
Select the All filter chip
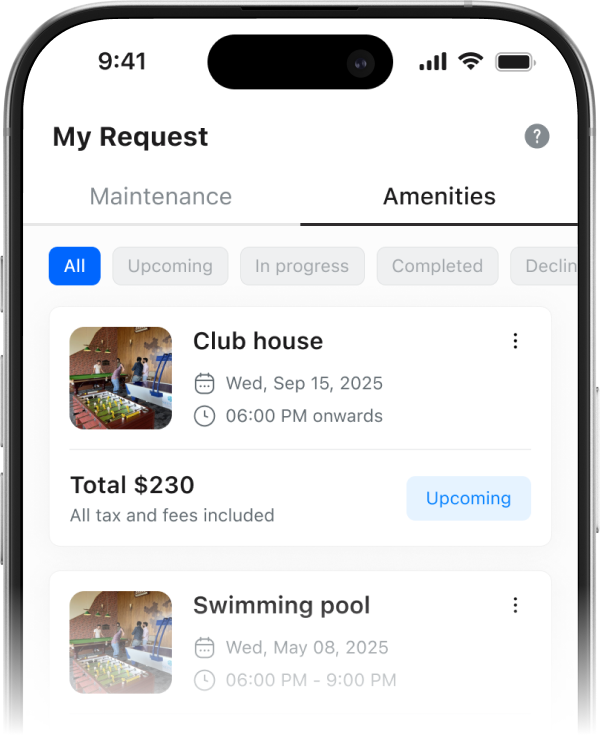pos(75,266)
